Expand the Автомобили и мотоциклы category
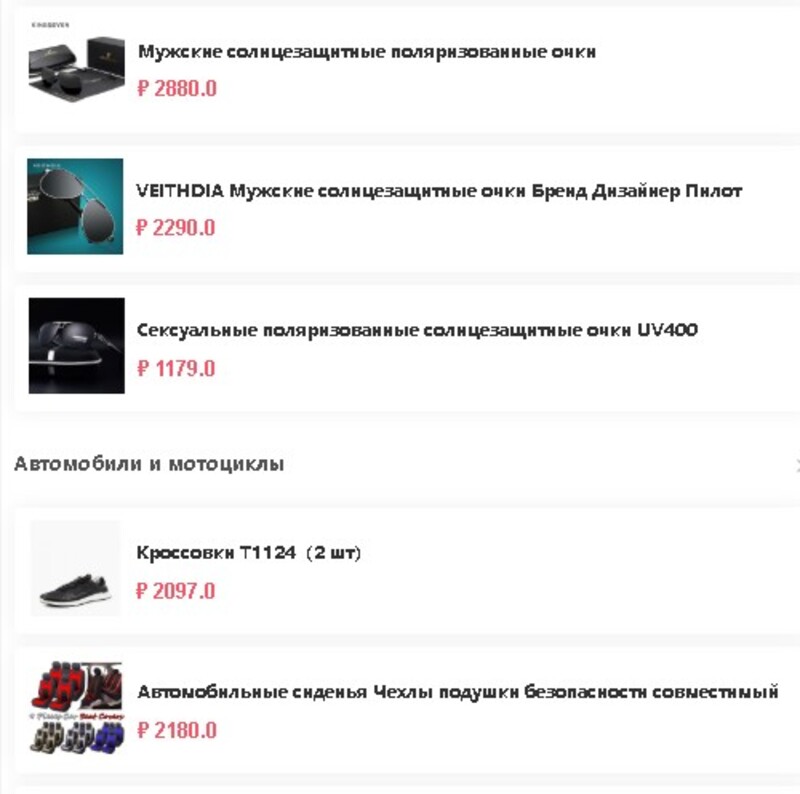800x794 pixels. (150, 464)
